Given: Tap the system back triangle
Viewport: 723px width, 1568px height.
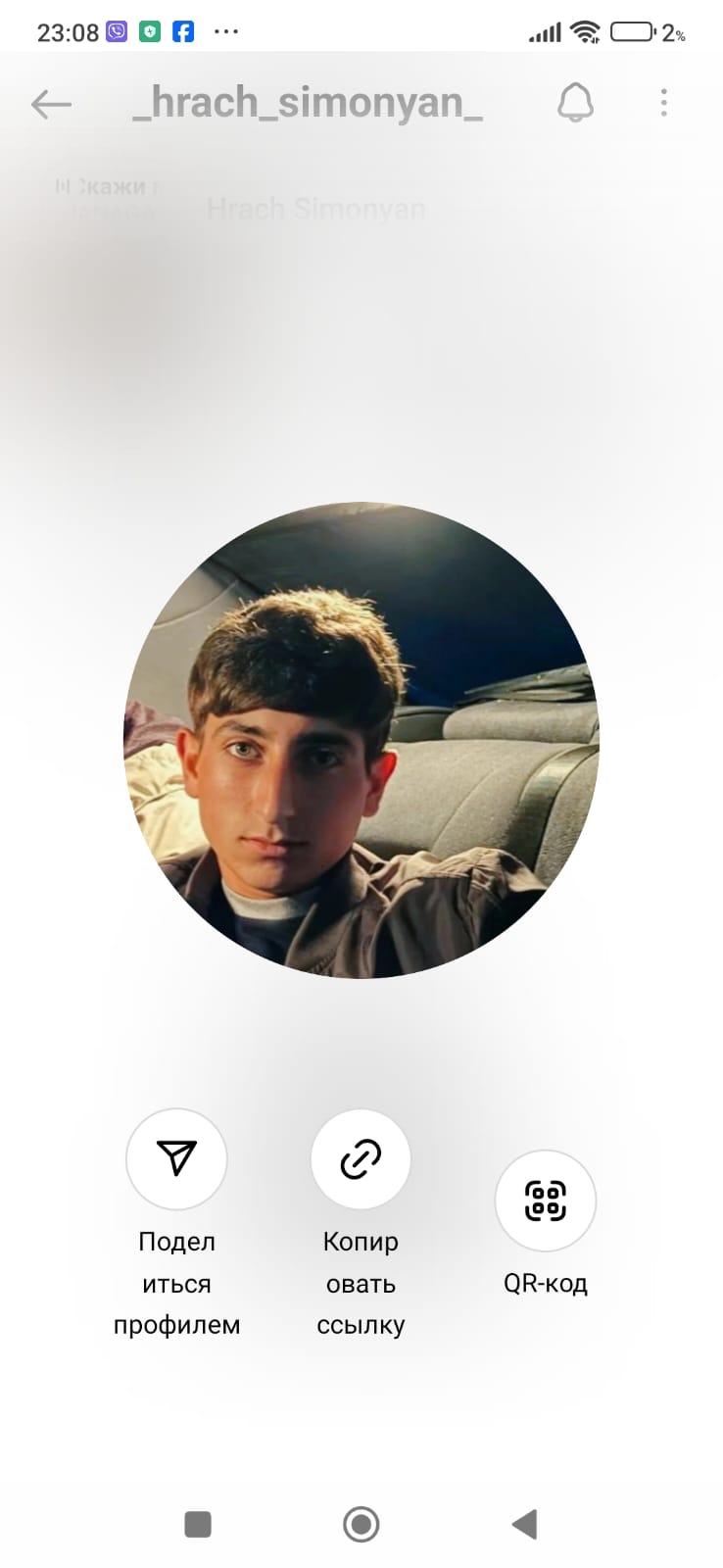Looking at the screenshot, I should [525, 1524].
